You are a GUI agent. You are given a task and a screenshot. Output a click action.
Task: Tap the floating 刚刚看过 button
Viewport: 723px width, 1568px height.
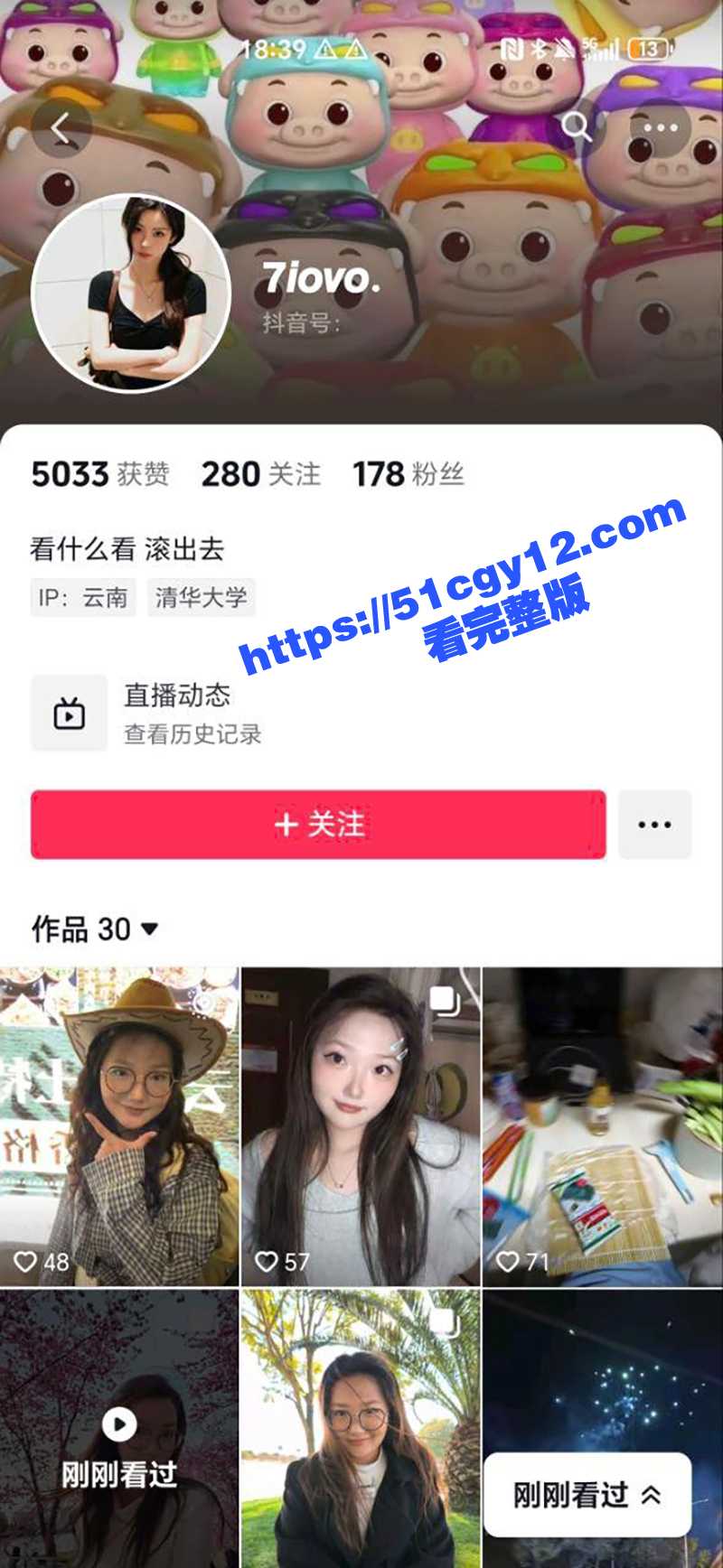point(587,1495)
